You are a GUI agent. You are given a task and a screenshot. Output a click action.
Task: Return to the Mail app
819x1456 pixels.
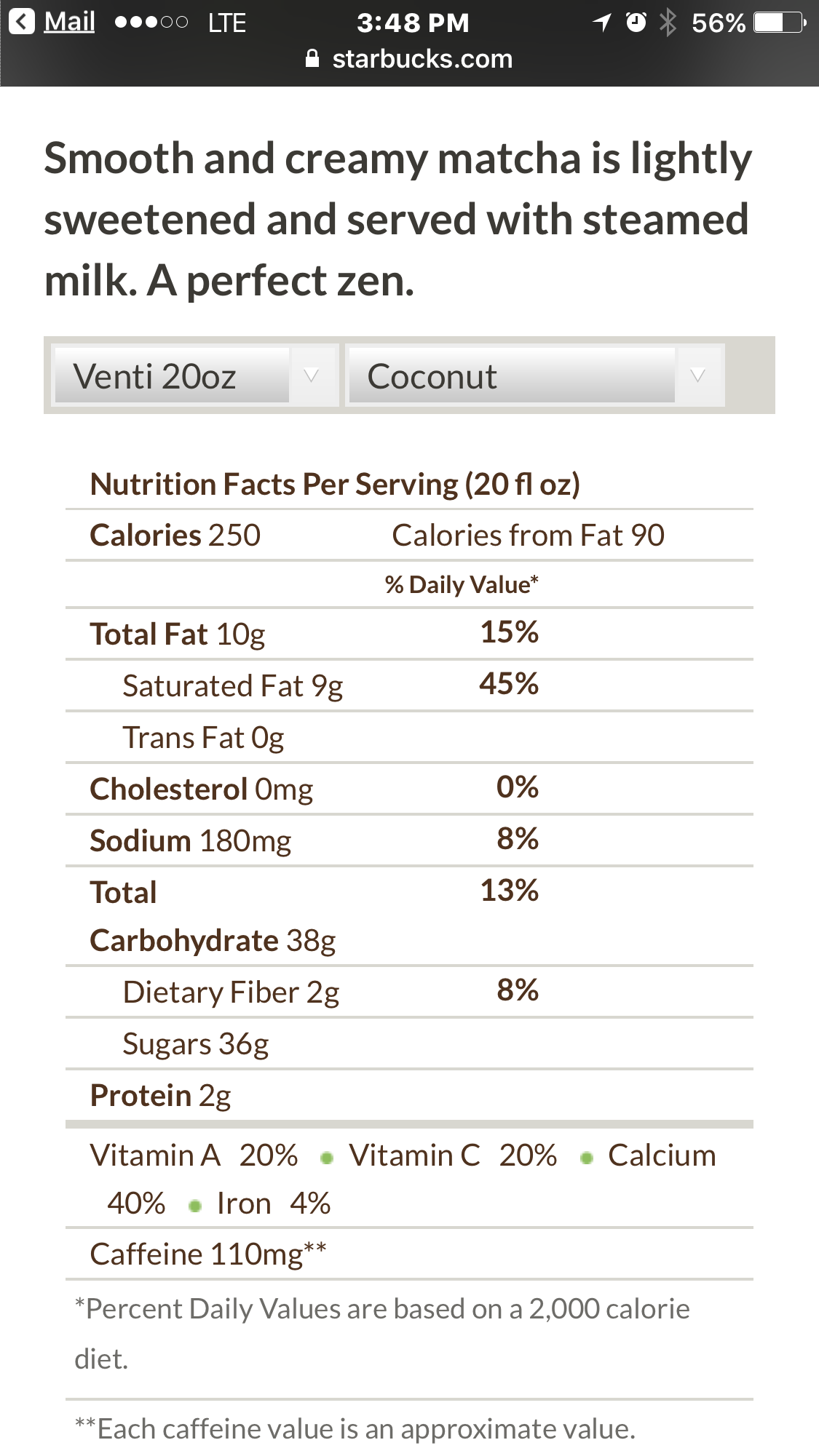pos(54,23)
